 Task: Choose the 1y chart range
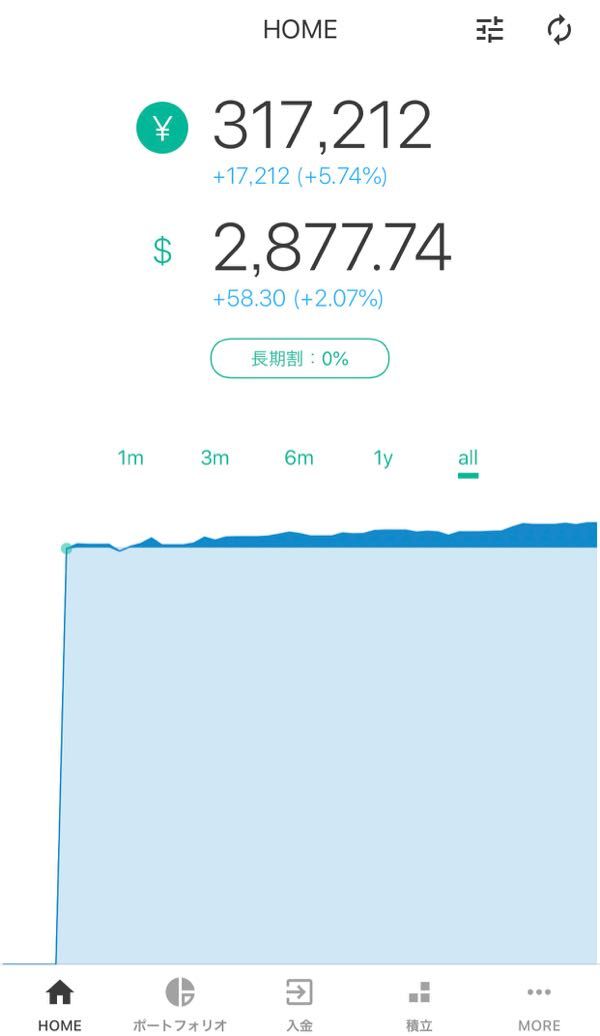point(383,458)
